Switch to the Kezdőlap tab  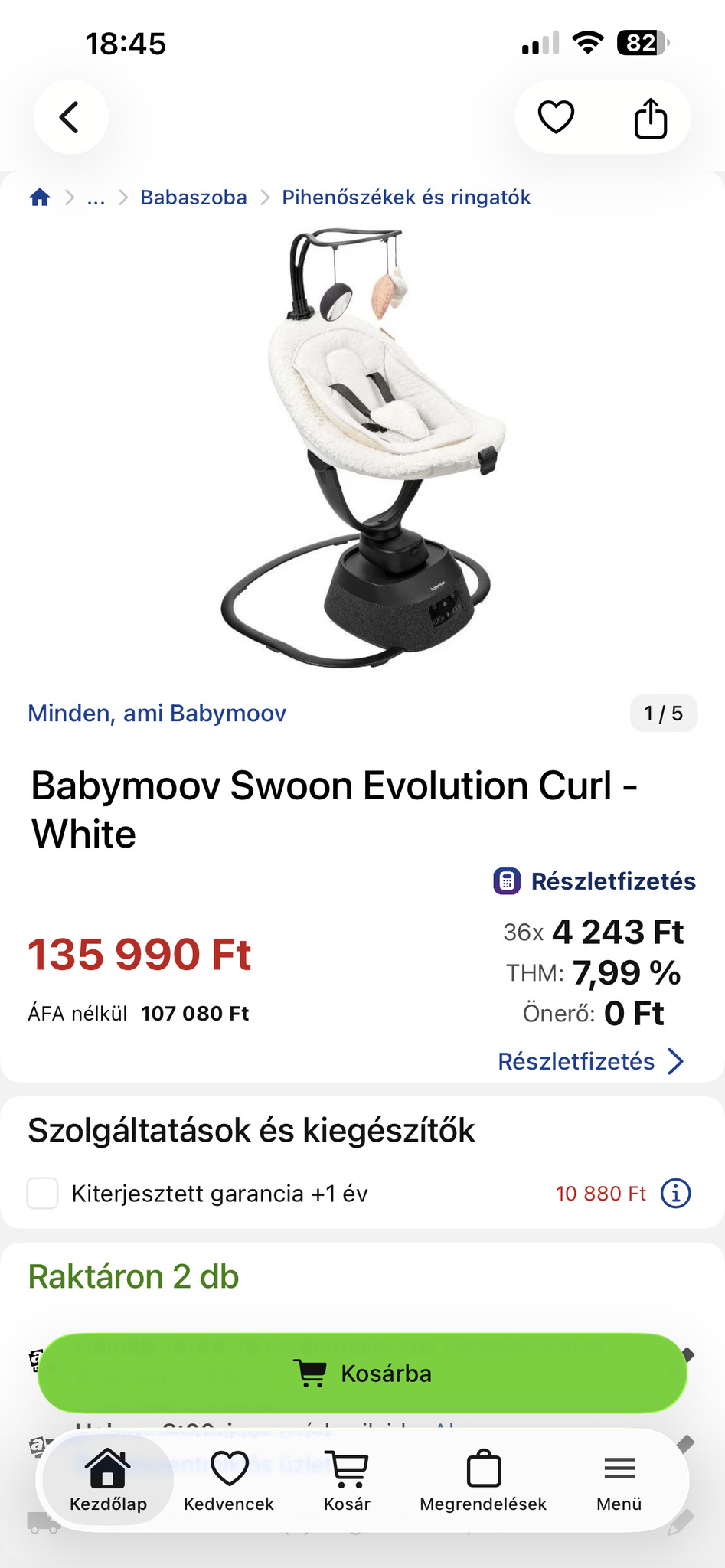[108, 1481]
